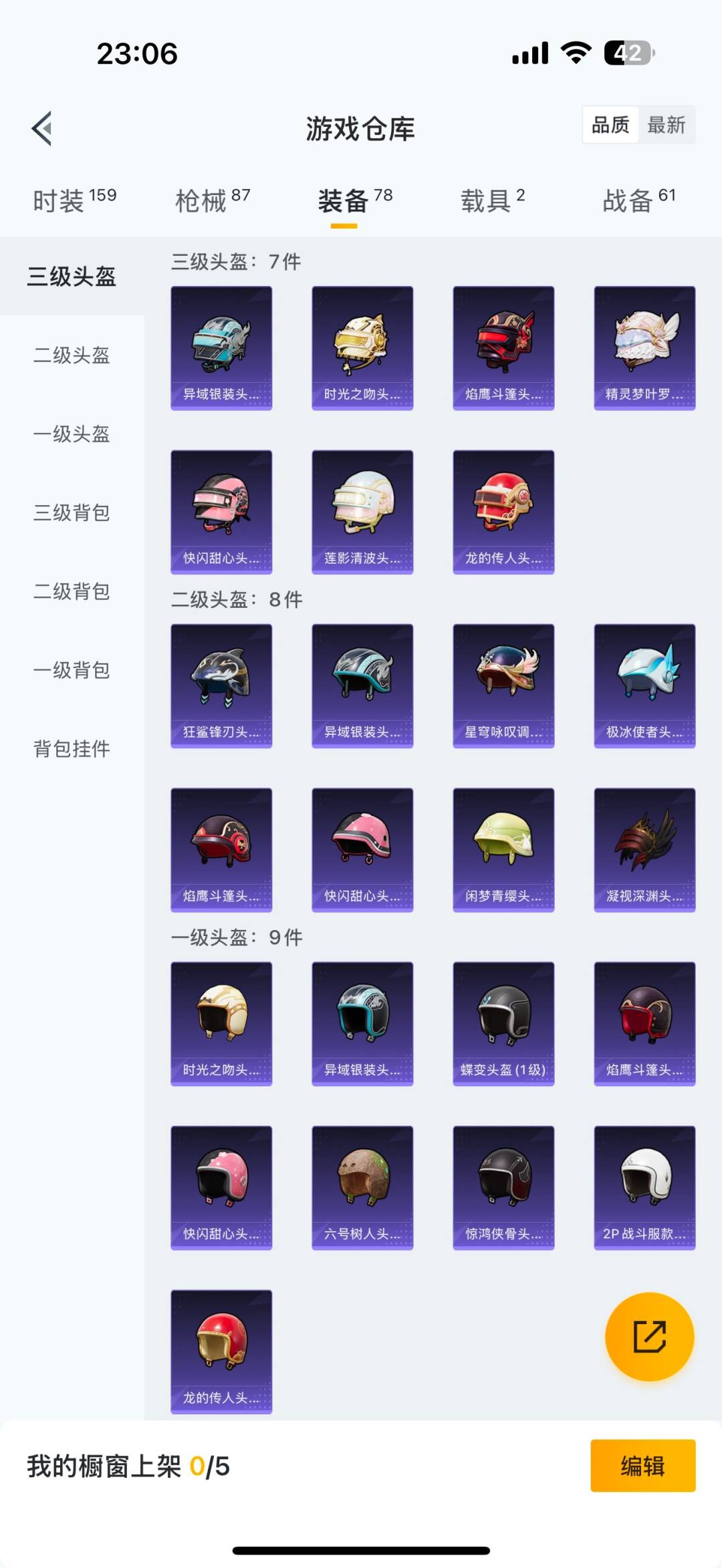The width and height of the screenshot is (722, 1568).
Task: Jump to 背包挂件 category
Action: (x=70, y=750)
